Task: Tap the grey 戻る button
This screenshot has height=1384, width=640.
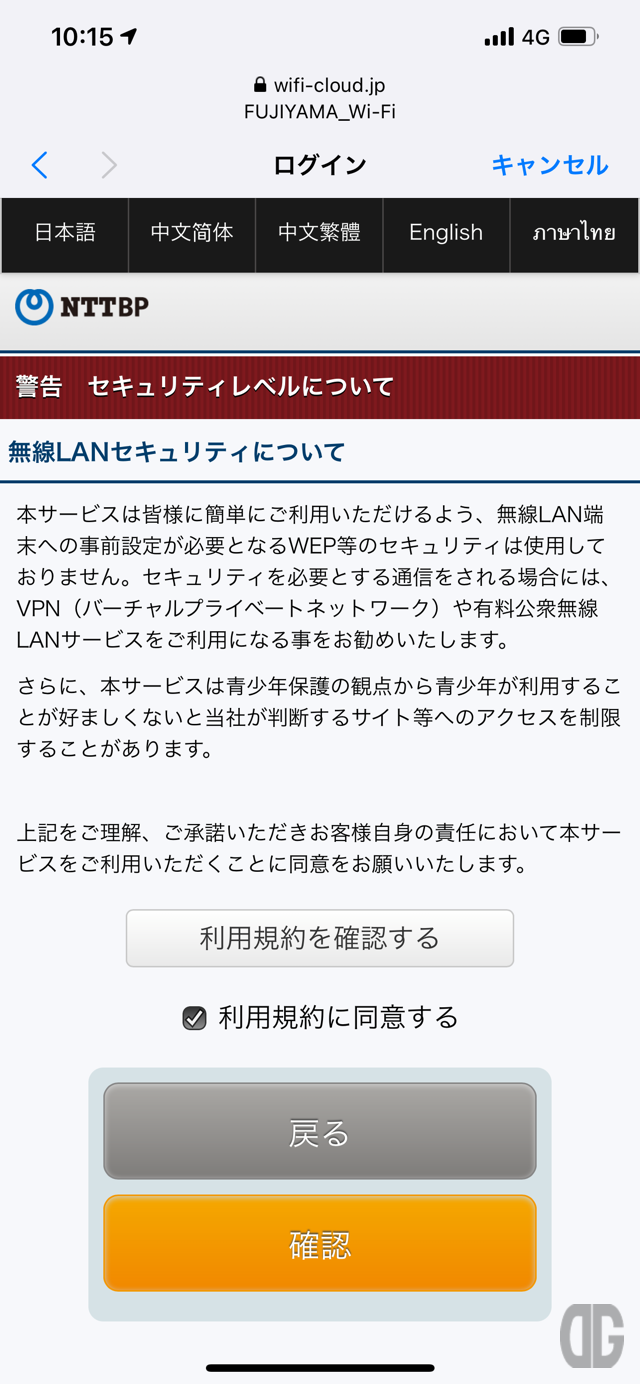Action: coord(320,1132)
